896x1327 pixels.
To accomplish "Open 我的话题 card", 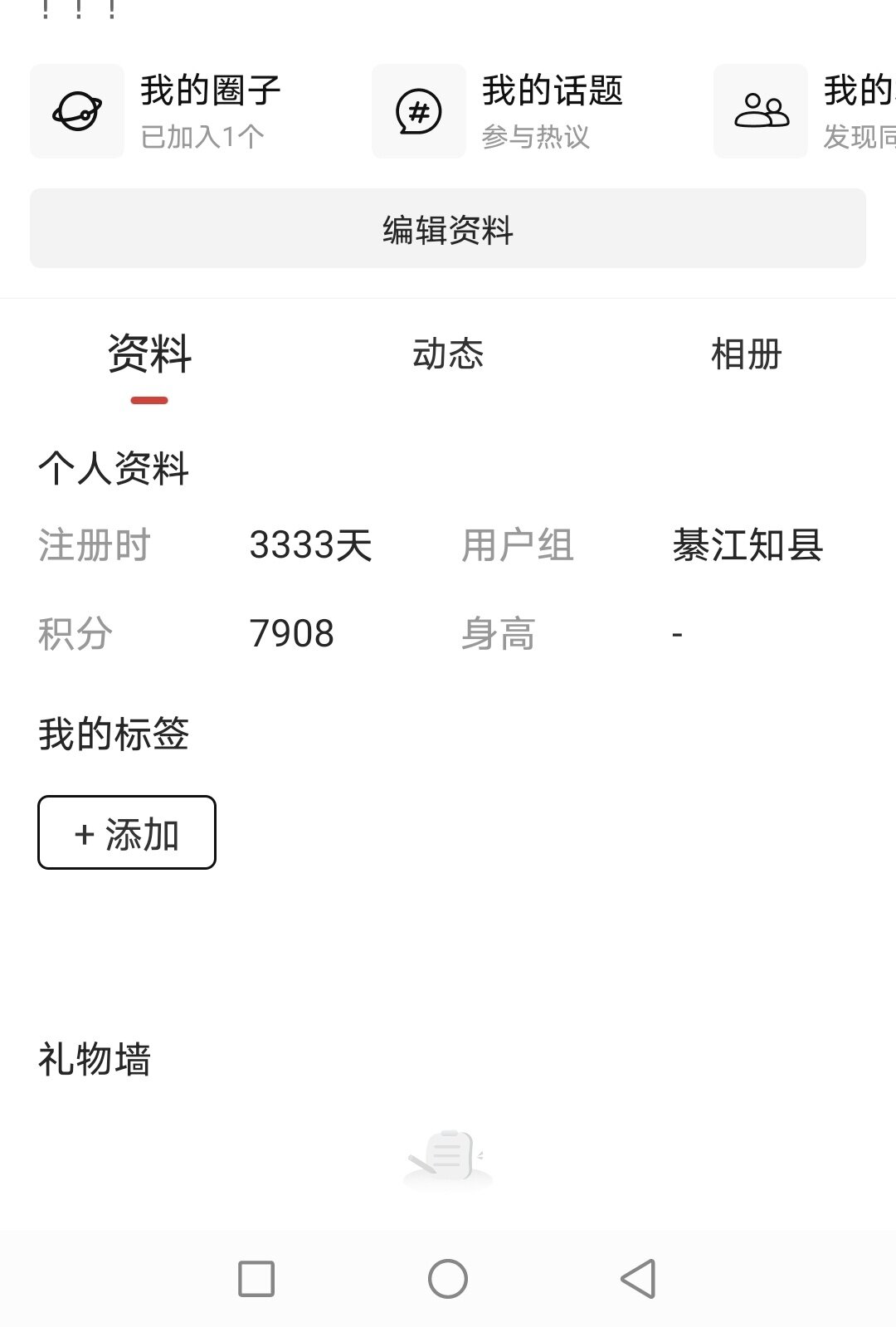I will pos(506,111).
